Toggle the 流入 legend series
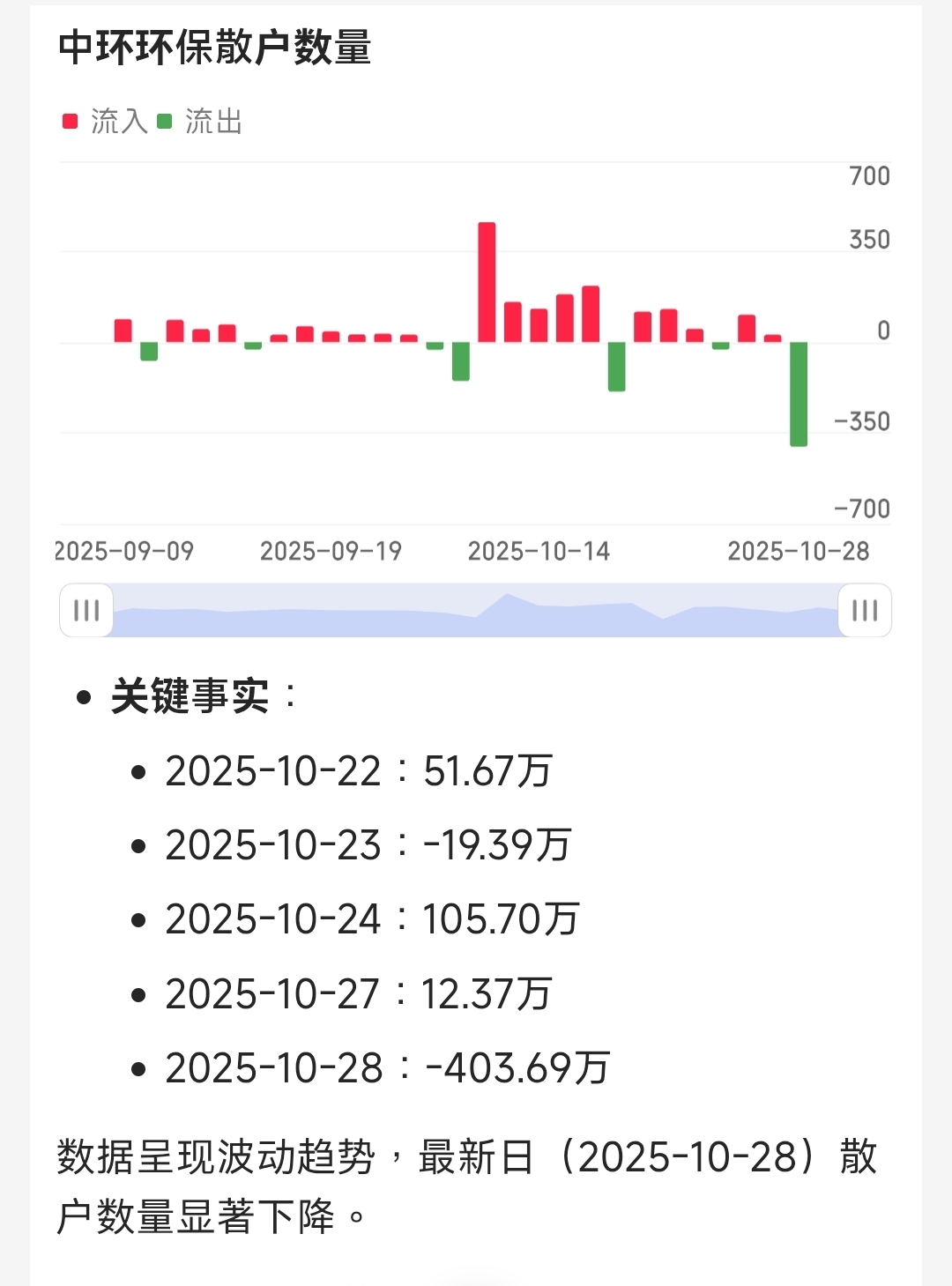Screen dimensions: 952x1286 pyautogui.click(x=105, y=122)
